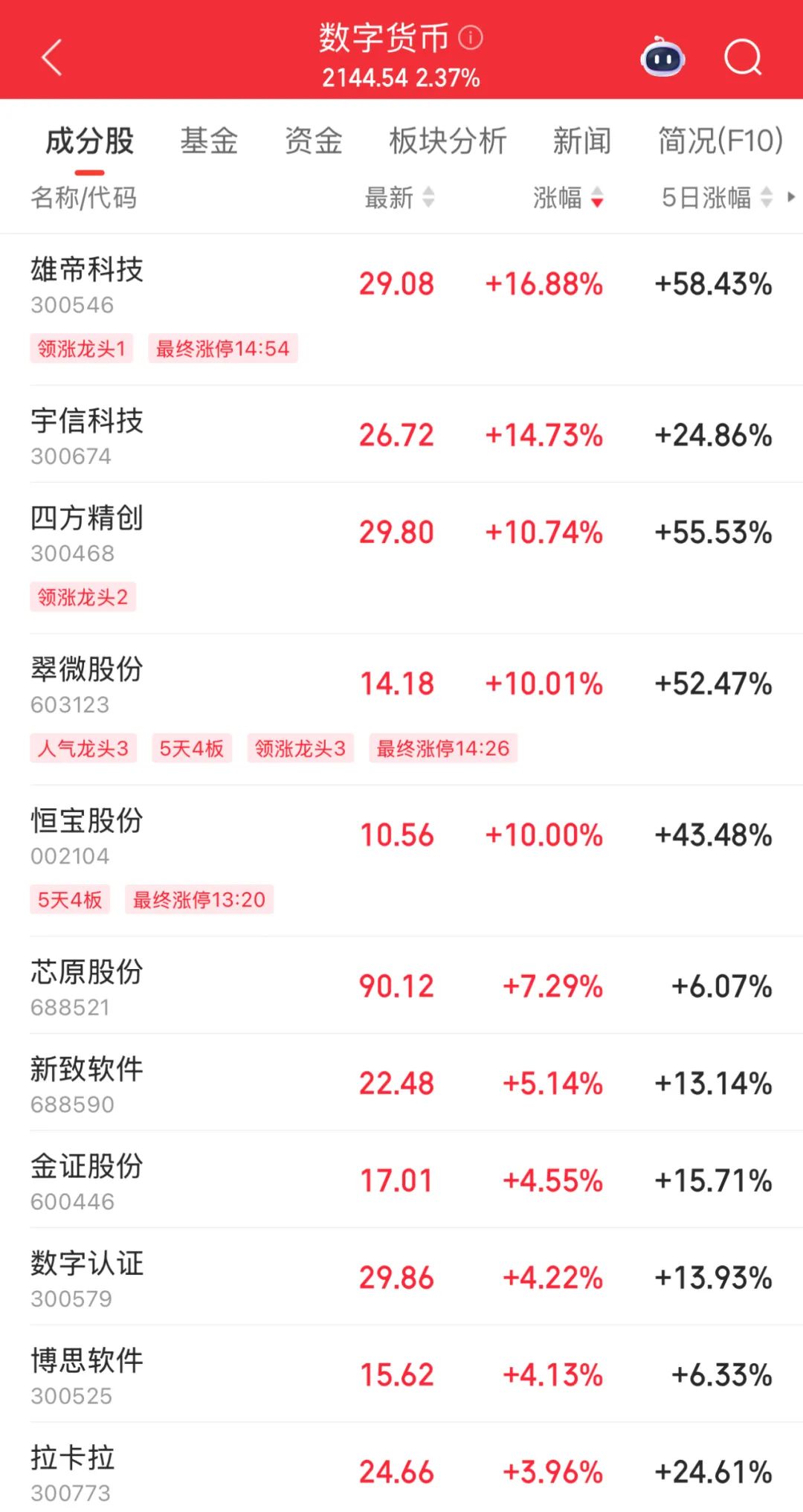Open stock 宇信科技 300674
Screen dimensions: 803x1512
pos(401,434)
